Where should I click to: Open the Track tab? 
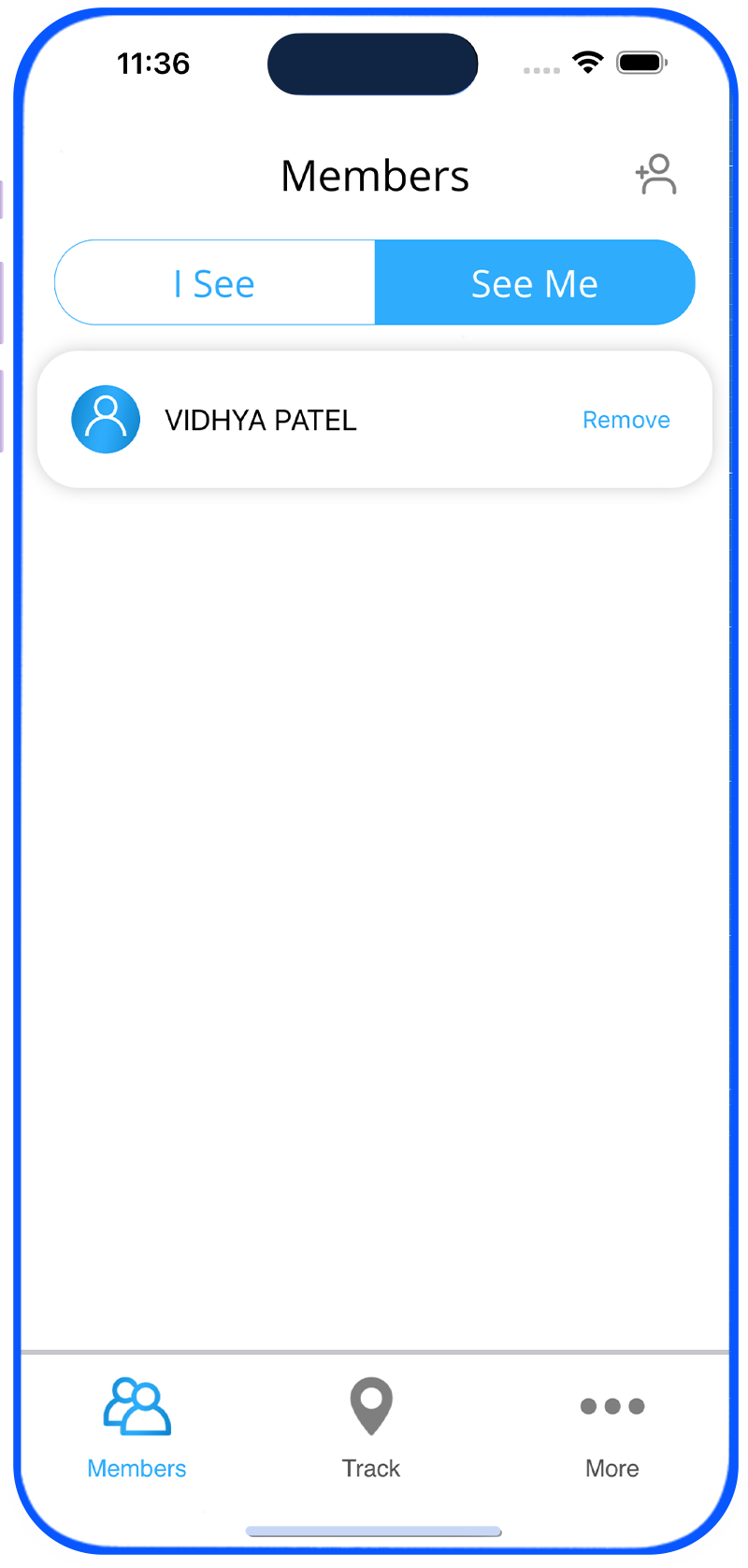pos(371,1426)
